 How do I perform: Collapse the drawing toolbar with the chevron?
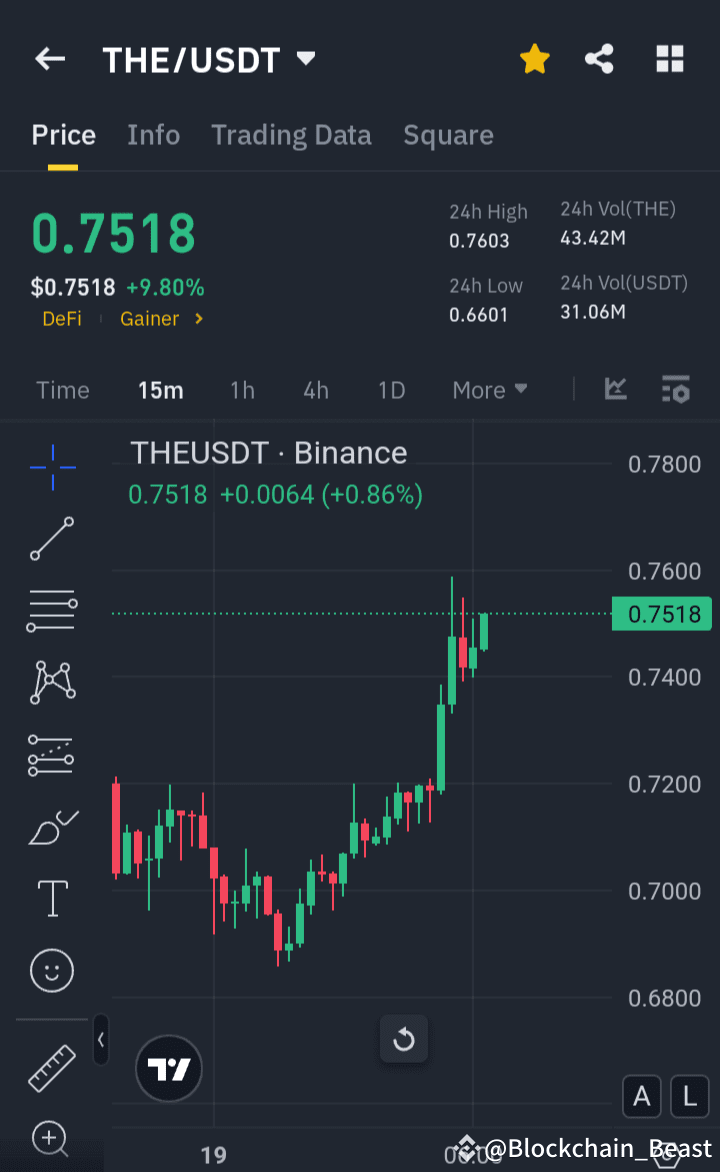pyautogui.click(x=100, y=1040)
